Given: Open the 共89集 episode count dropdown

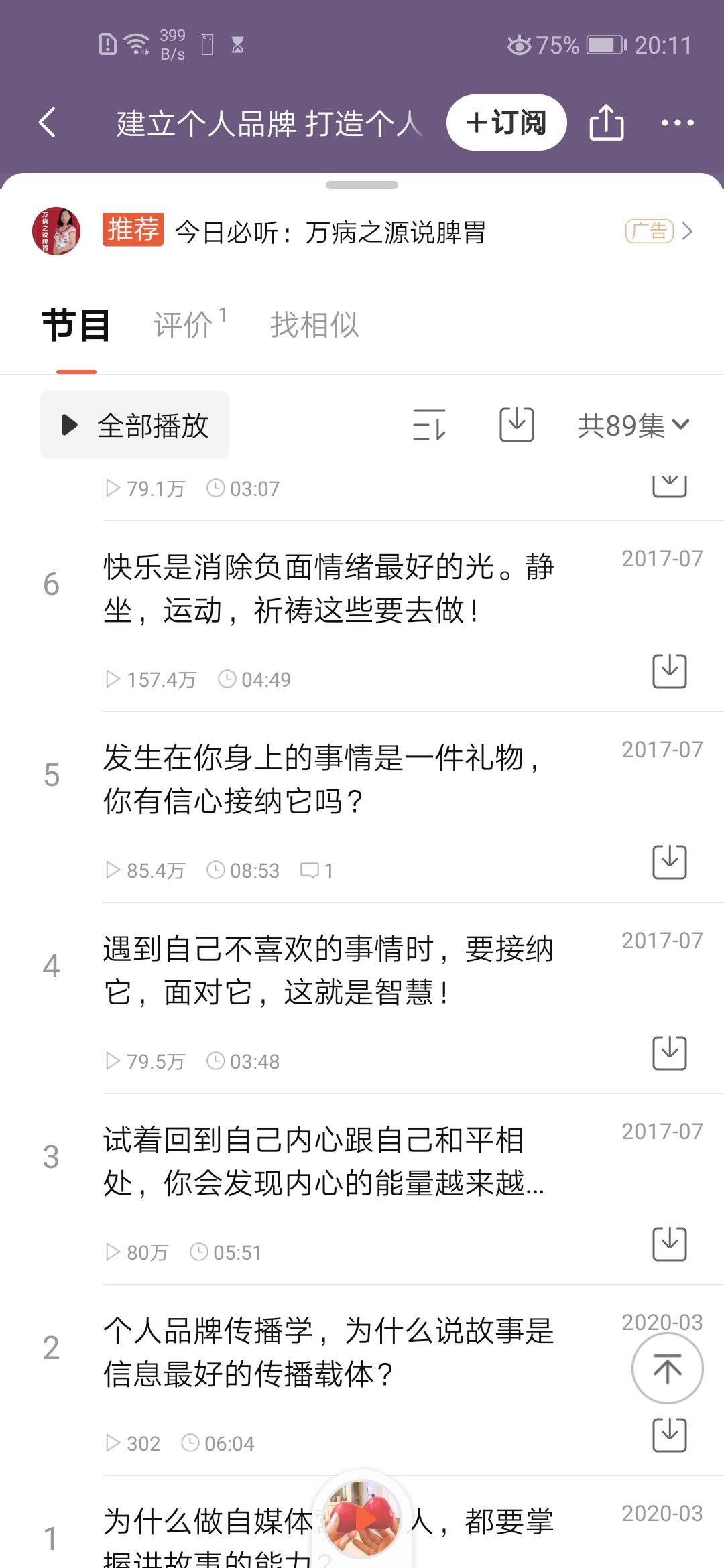Looking at the screenshot, I should [633, 423].
